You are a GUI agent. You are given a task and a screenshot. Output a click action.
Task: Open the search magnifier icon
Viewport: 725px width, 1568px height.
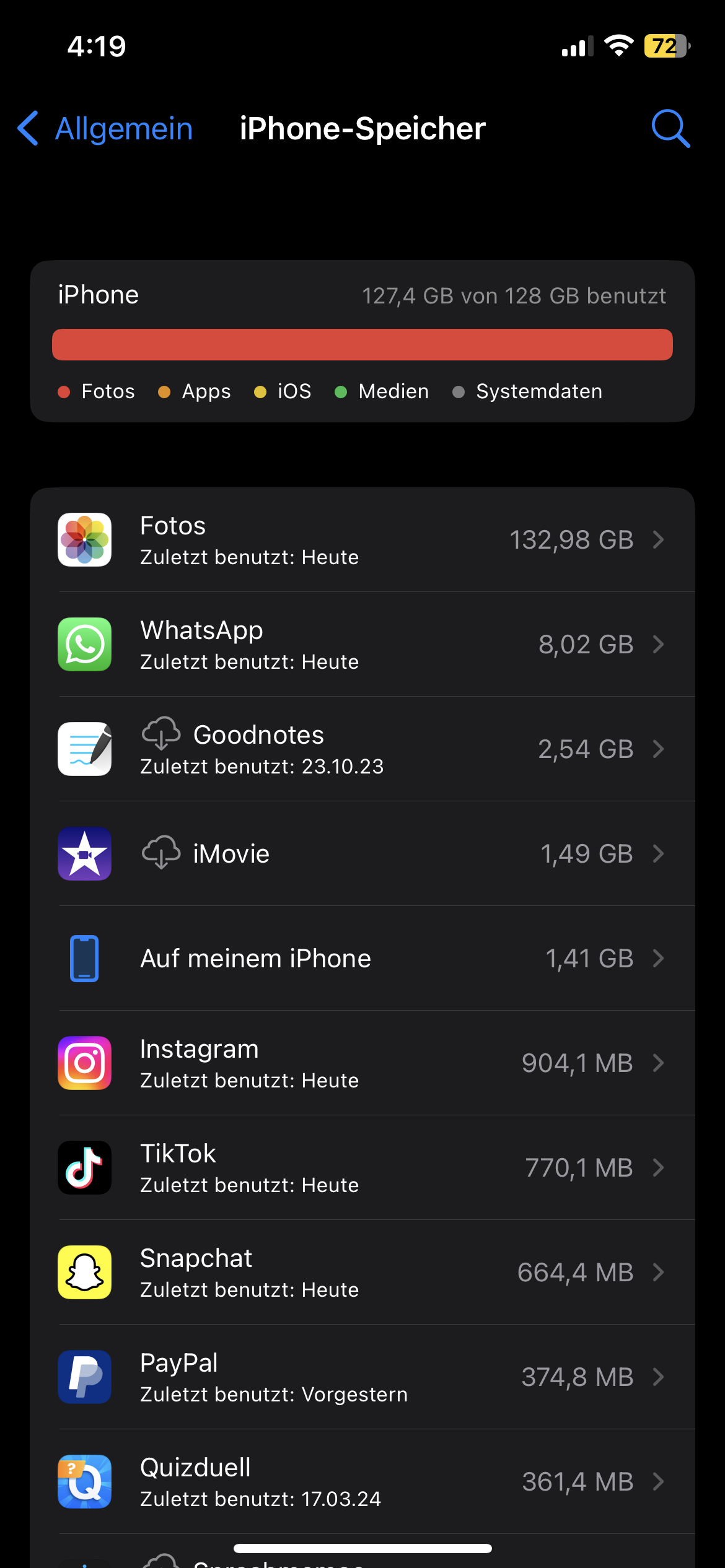(x=670, y=129)
